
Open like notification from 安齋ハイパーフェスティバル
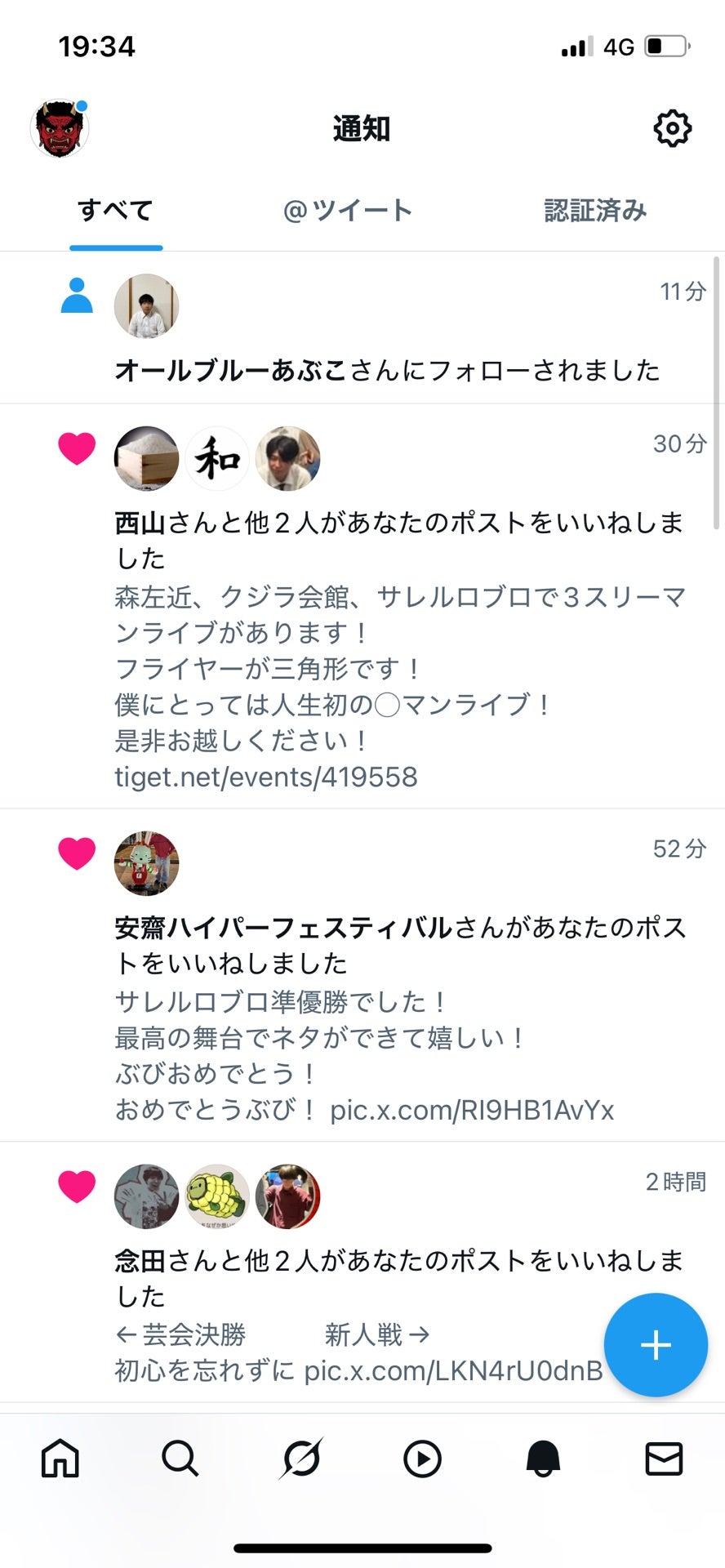398,945
